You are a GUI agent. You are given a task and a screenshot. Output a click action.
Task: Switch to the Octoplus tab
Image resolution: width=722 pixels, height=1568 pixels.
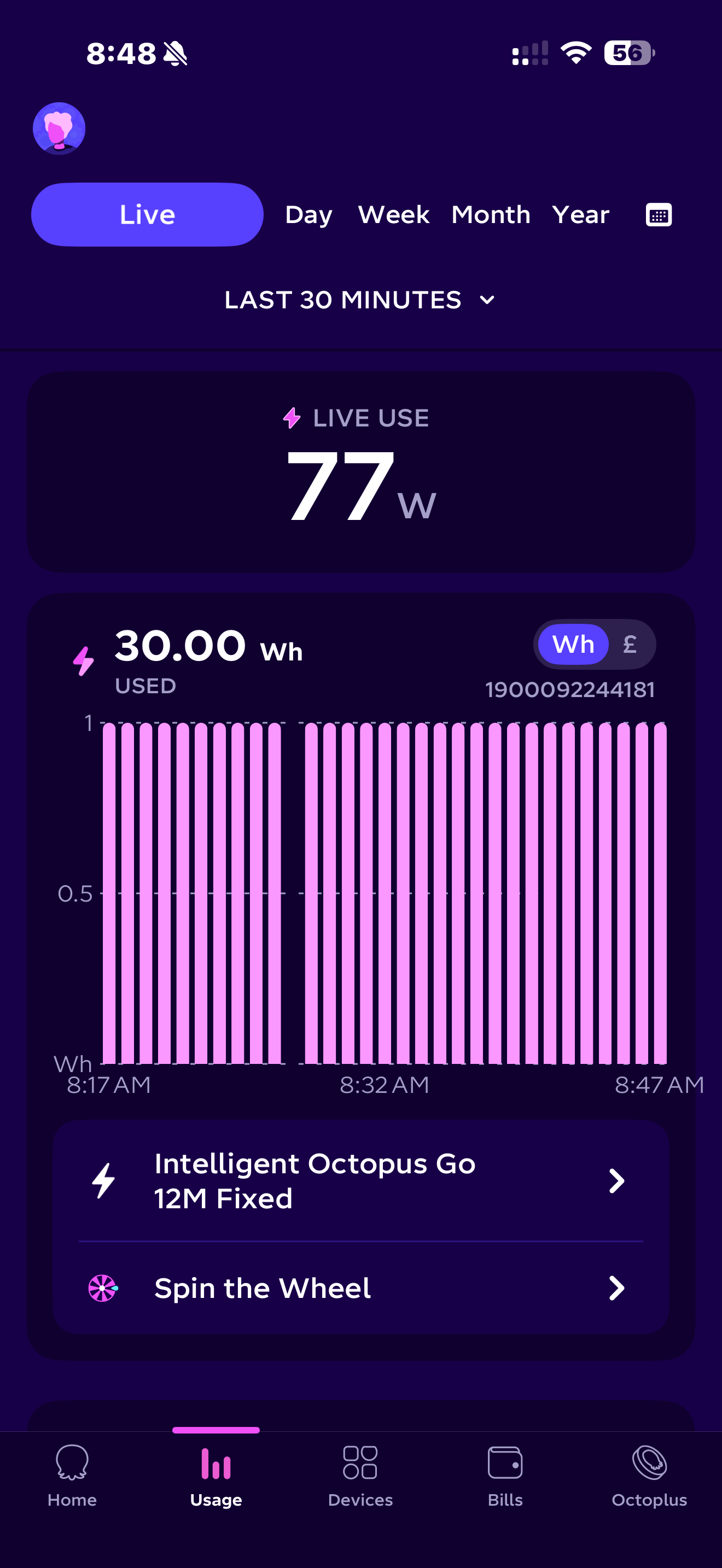pyautogui.click(x=650, y=1476)
